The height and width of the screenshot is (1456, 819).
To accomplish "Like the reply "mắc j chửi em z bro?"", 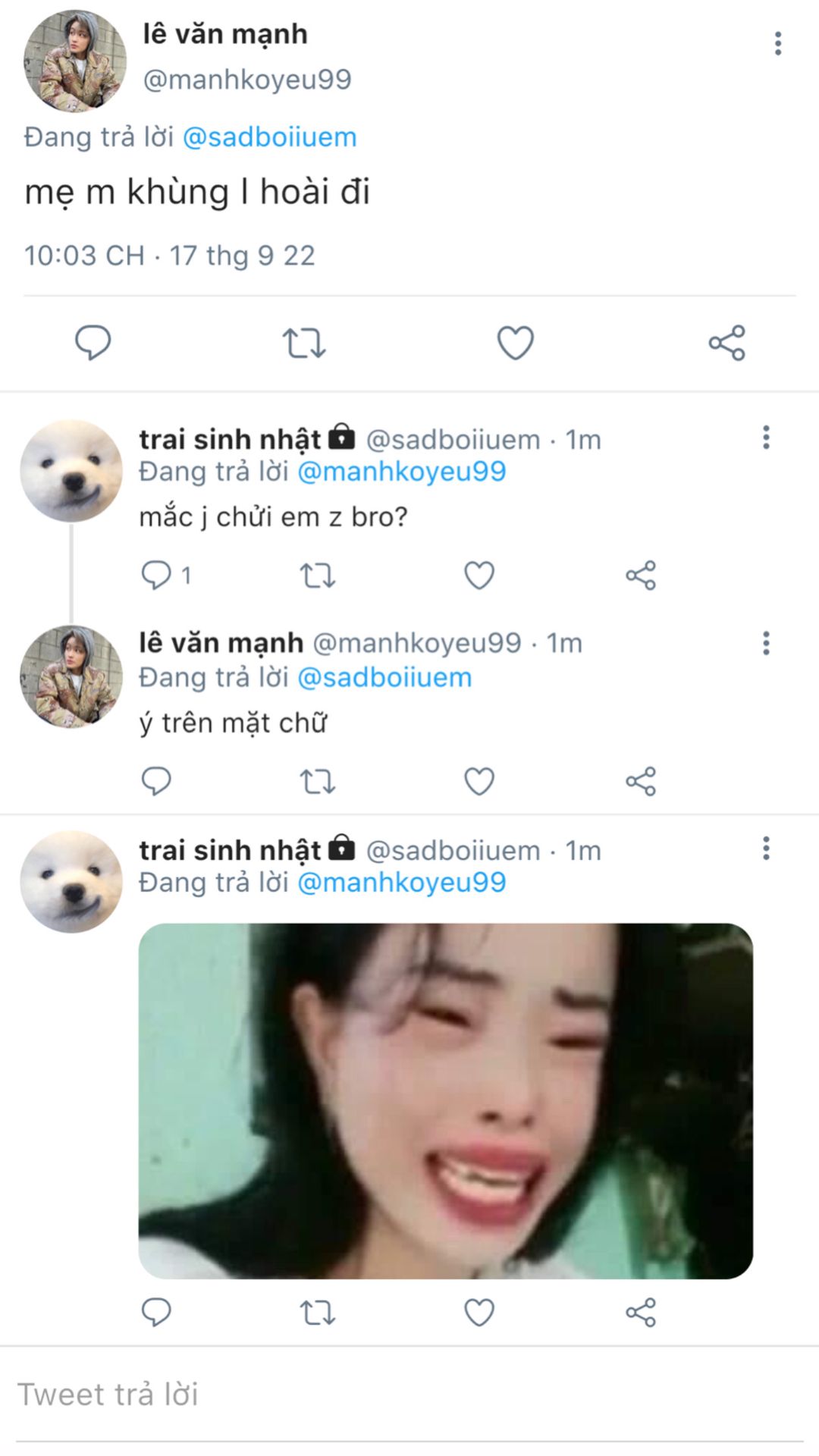I will (479, 576).
